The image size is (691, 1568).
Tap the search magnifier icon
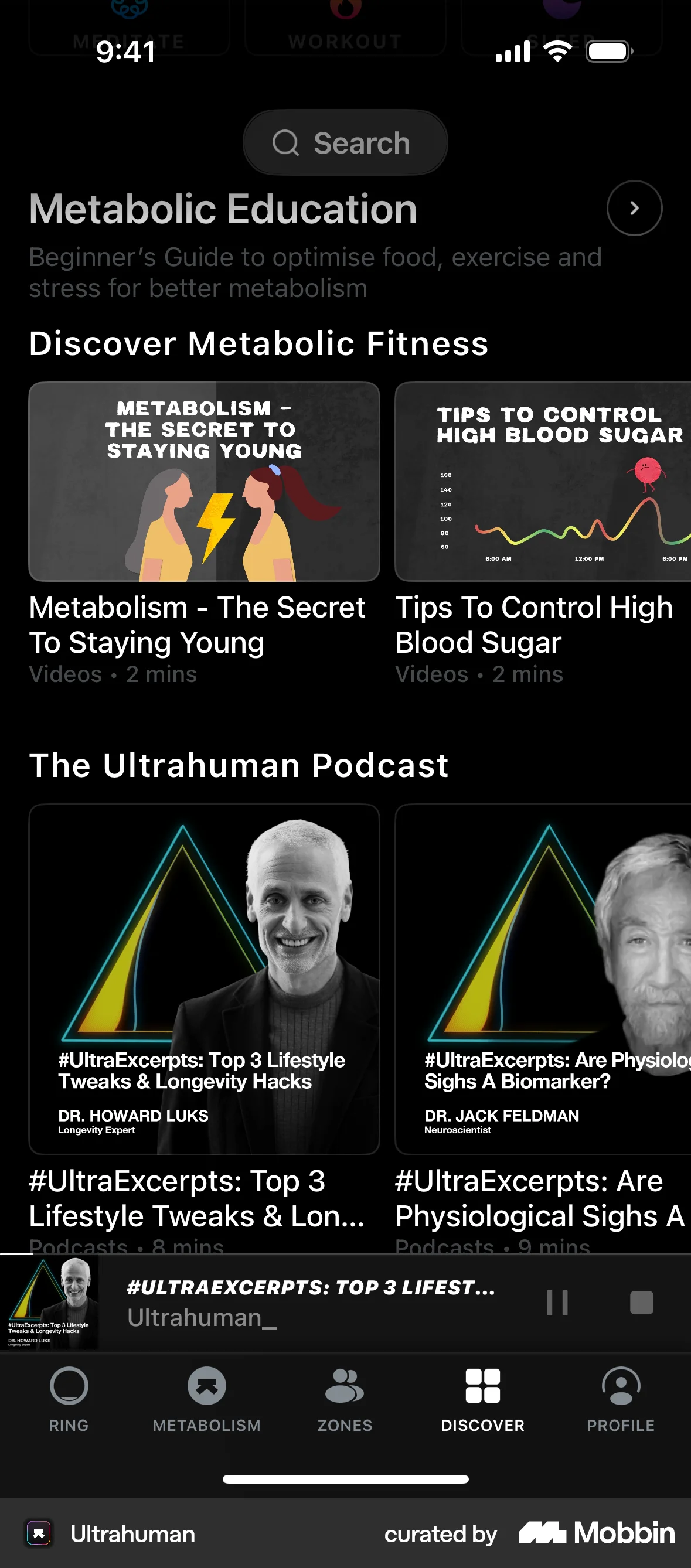(287, 142)
